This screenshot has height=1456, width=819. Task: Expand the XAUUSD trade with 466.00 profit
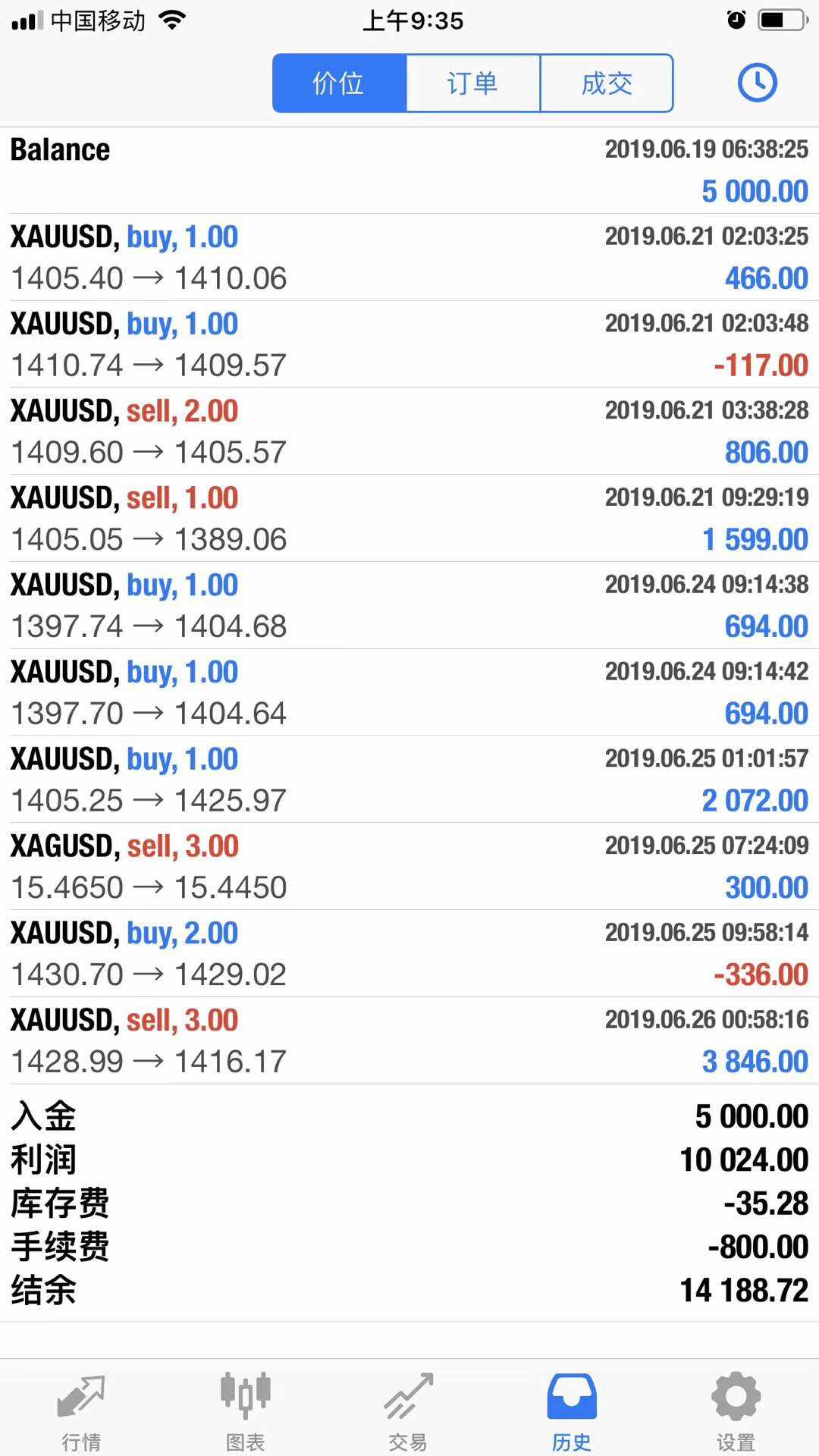409,257
